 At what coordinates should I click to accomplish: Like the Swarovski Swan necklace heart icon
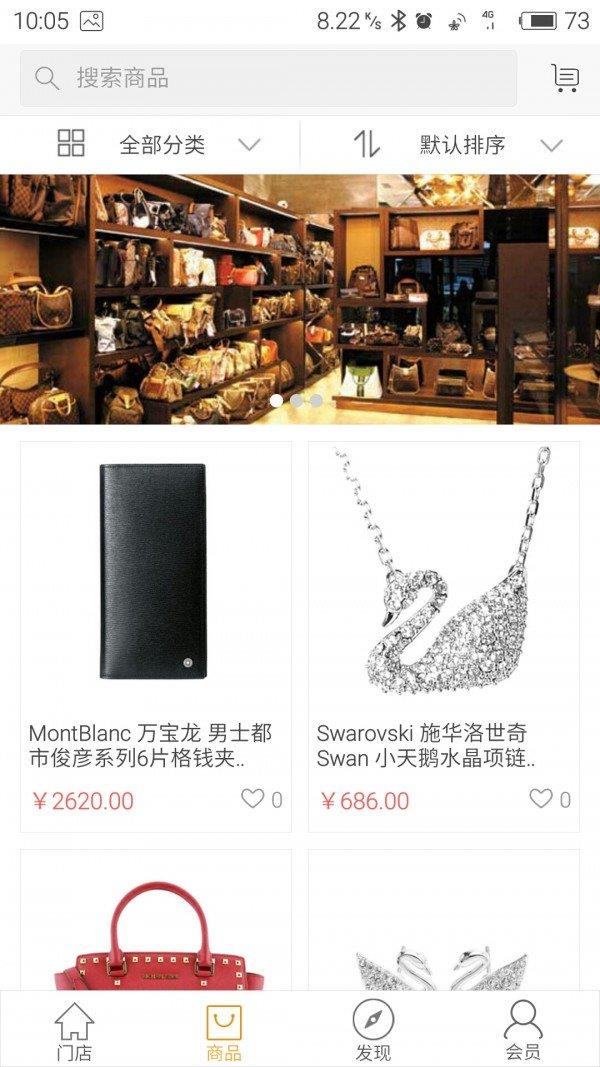pos(541,798)
